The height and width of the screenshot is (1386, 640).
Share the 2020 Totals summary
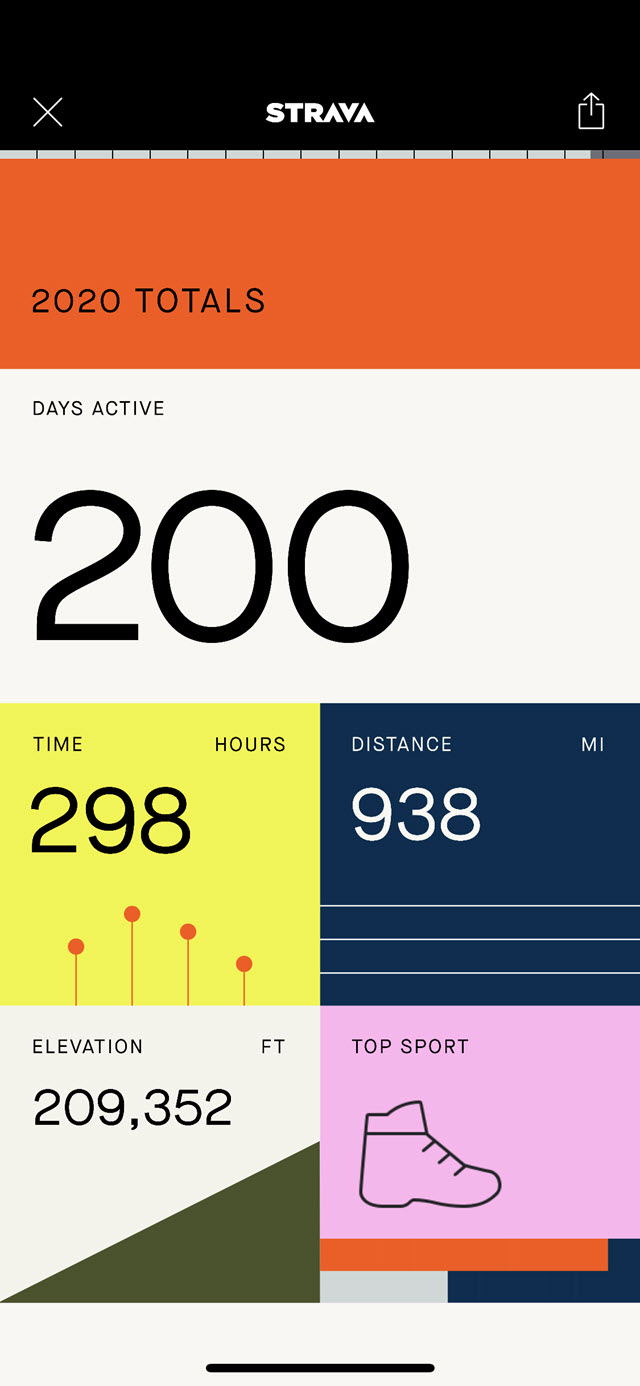pos(591,111)
